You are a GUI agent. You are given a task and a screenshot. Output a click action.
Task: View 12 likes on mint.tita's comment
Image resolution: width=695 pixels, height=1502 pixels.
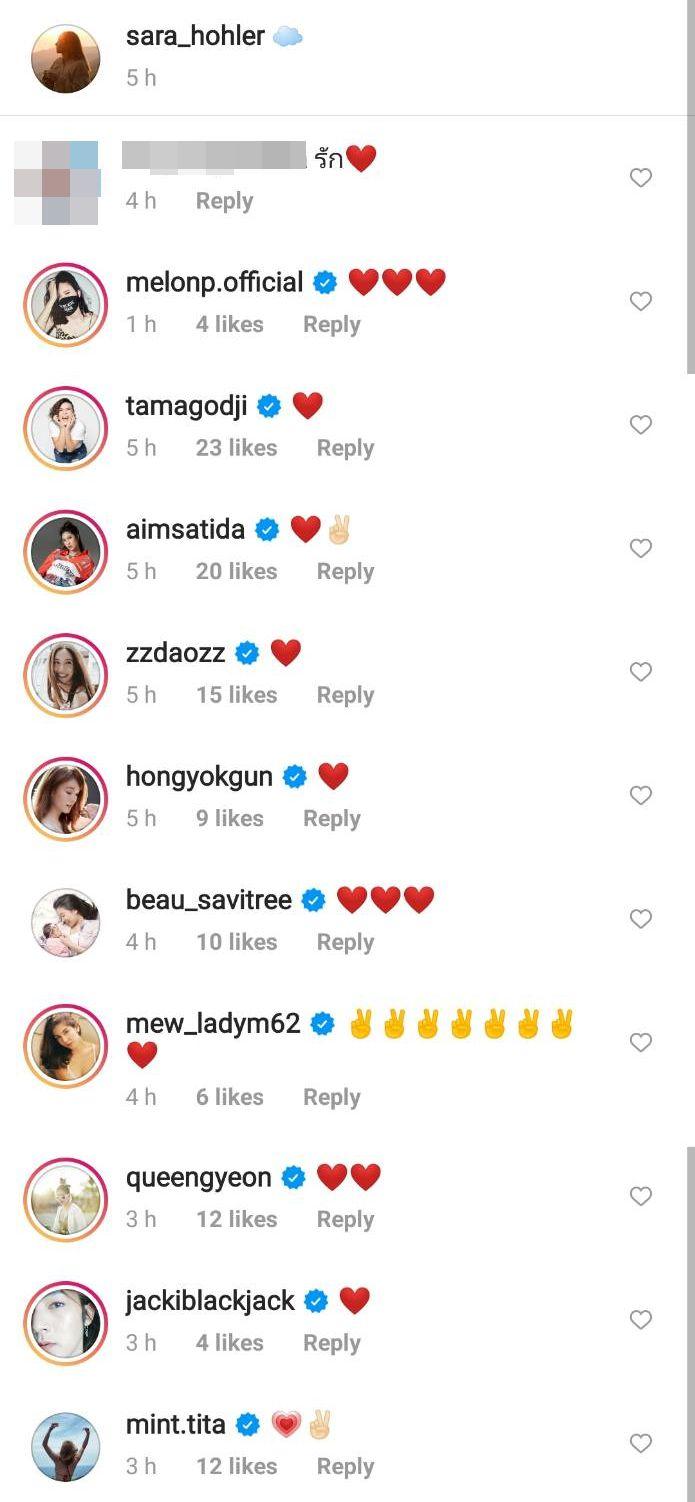(x=236, y=1466)
